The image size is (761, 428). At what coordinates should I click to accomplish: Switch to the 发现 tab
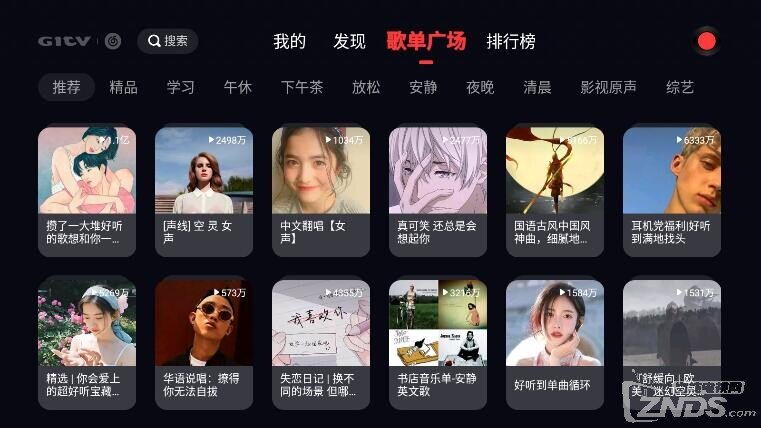pos(349,42)
